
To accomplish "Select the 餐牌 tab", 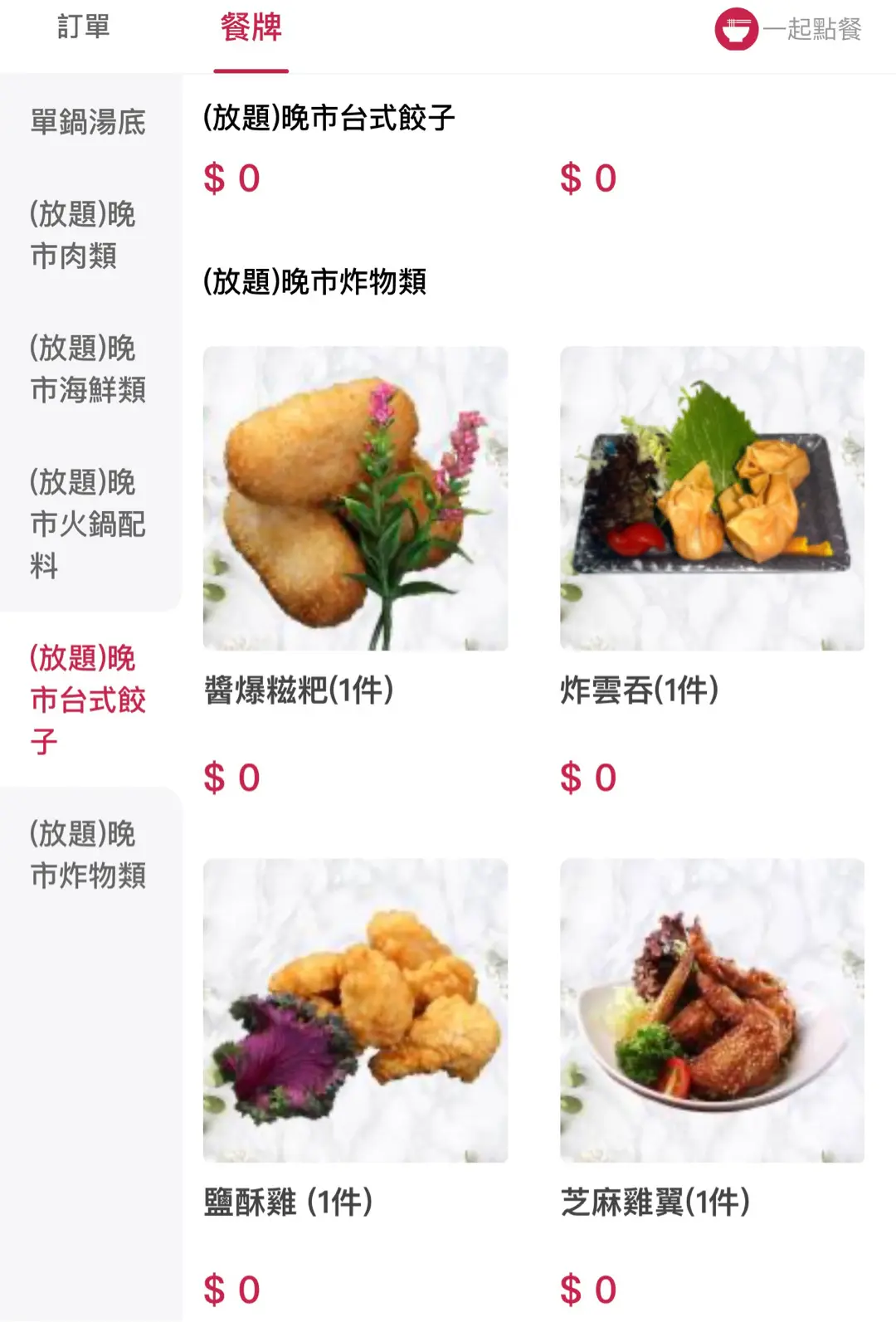I will (x=251, y=28).
